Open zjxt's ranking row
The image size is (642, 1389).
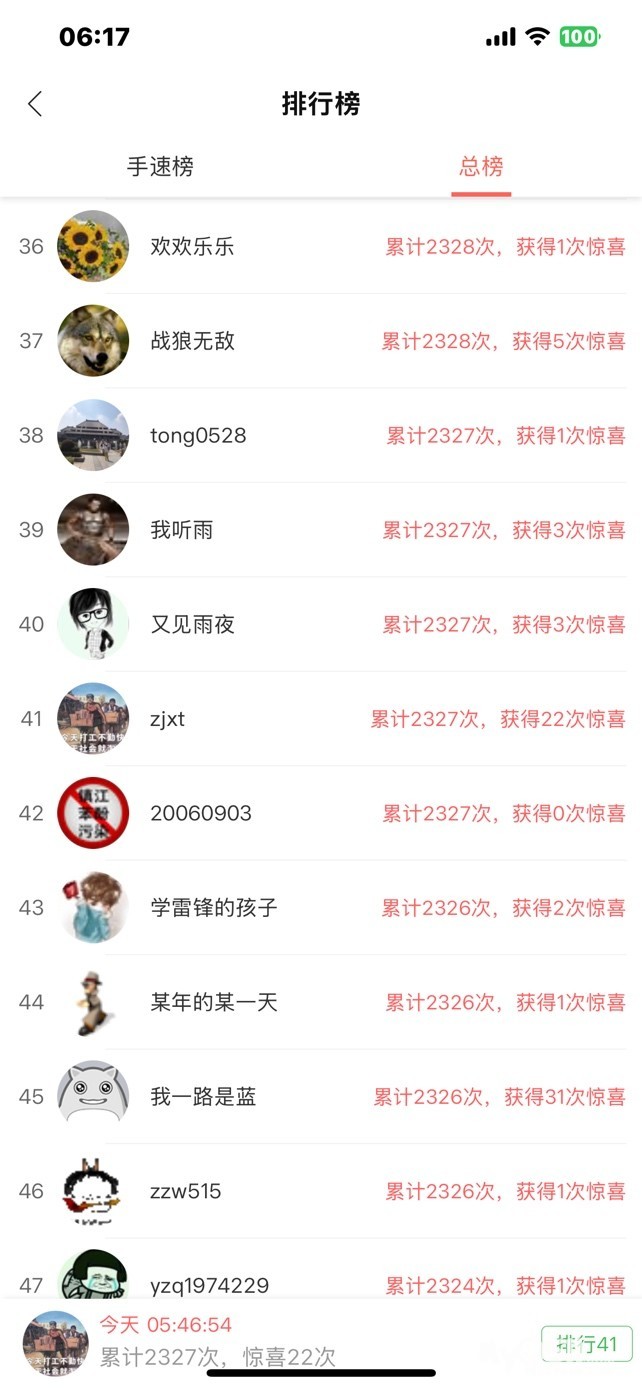tap(321, 719)
